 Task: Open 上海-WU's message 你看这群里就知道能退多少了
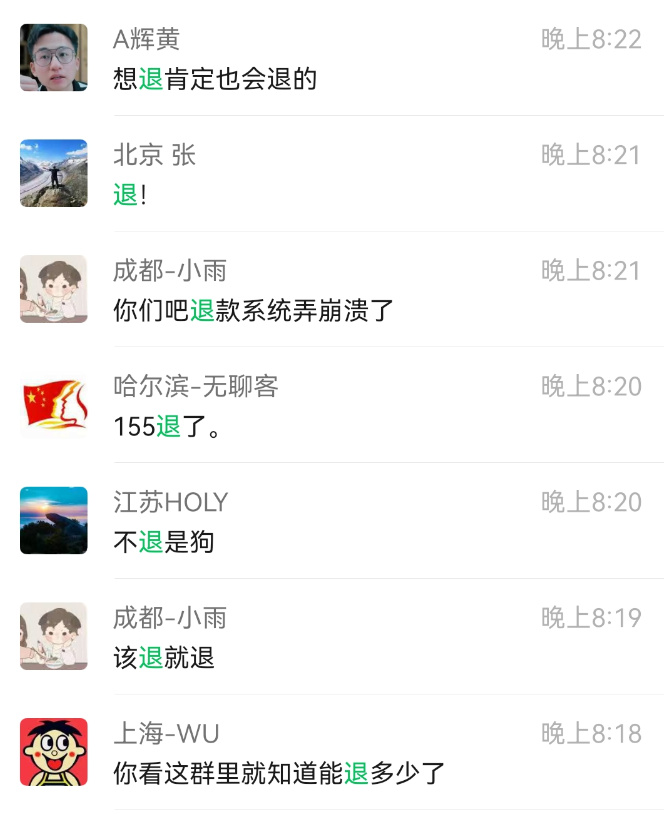279,774
